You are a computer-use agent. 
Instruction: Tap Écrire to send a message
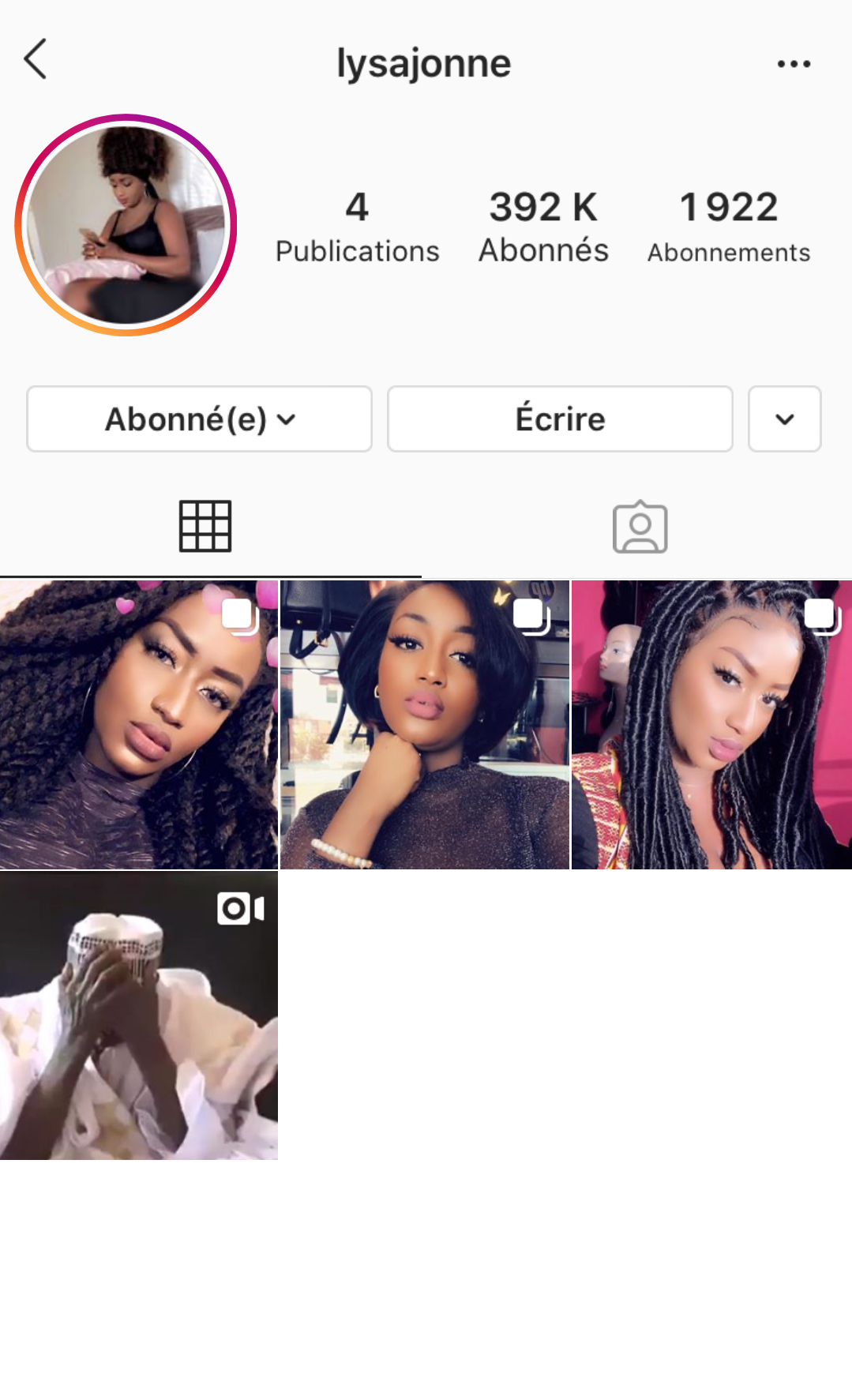pos(560,419)
